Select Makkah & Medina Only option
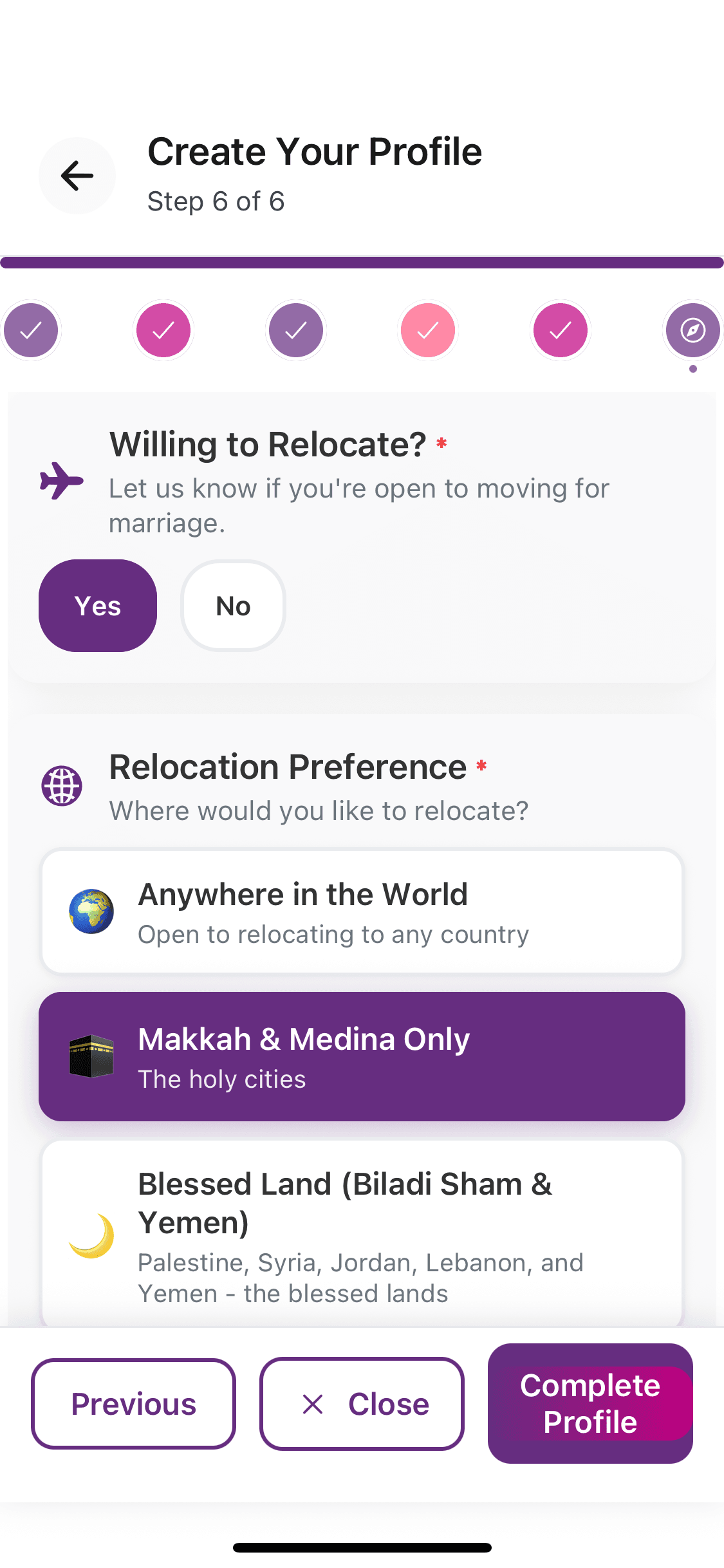Screen dimensions: 724x1568 point(362,1057)
